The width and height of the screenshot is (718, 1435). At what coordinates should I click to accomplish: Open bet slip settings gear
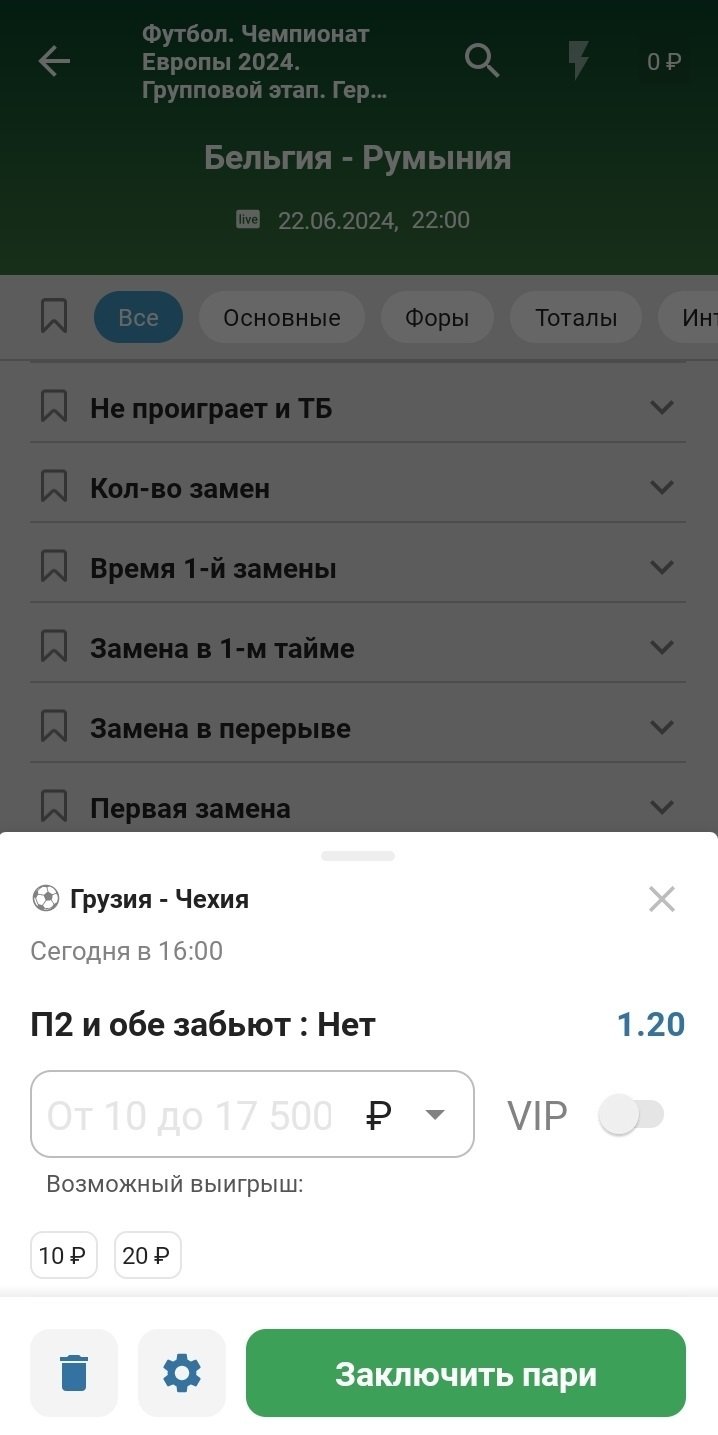(181, 1373)
